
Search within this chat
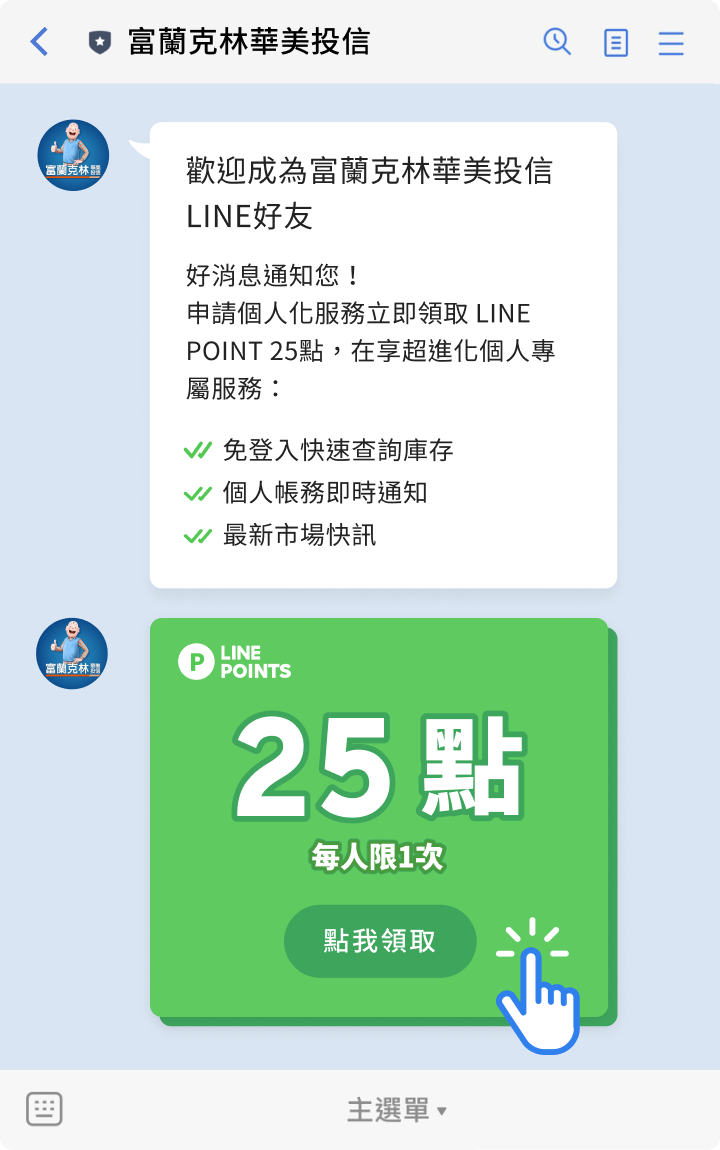(557, 42)
